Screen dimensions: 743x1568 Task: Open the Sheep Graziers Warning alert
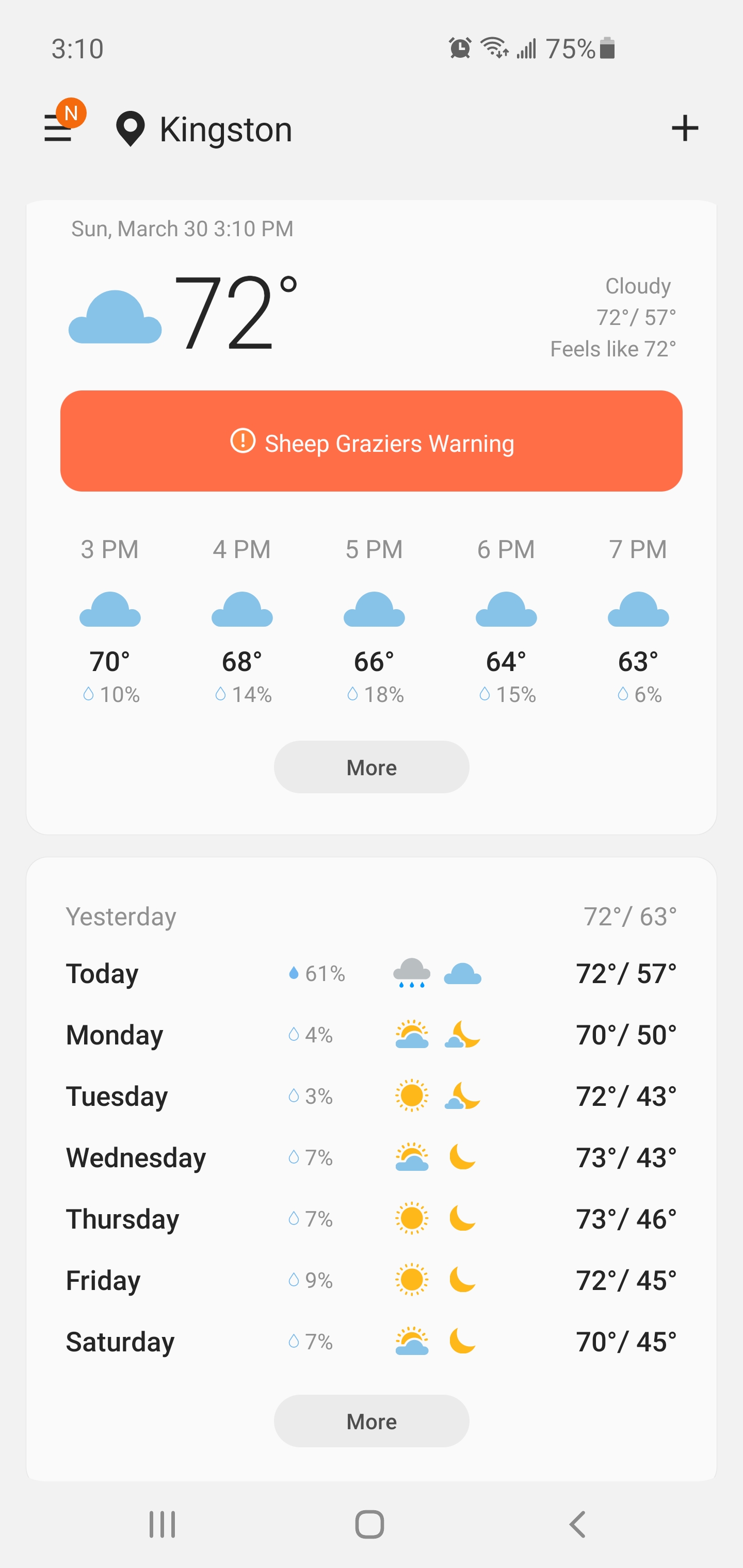[372, 442]
